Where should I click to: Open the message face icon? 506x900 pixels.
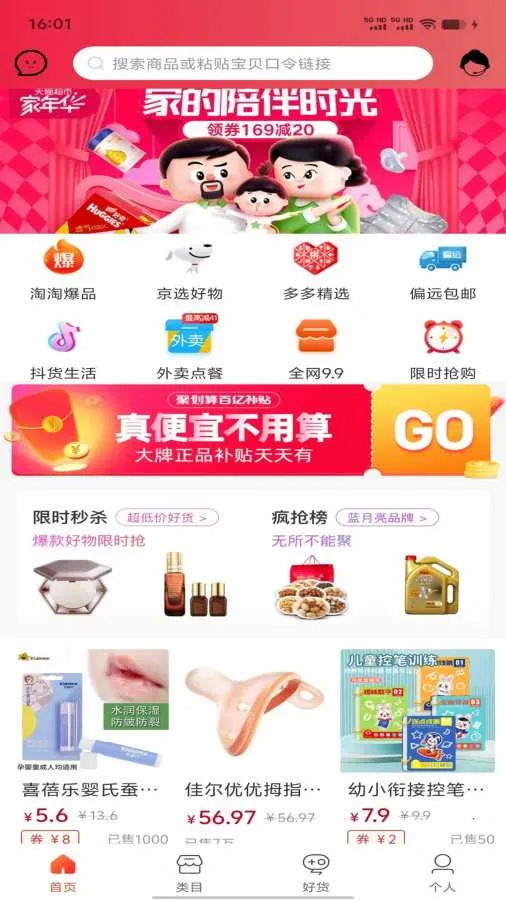(x=31, y=63)
